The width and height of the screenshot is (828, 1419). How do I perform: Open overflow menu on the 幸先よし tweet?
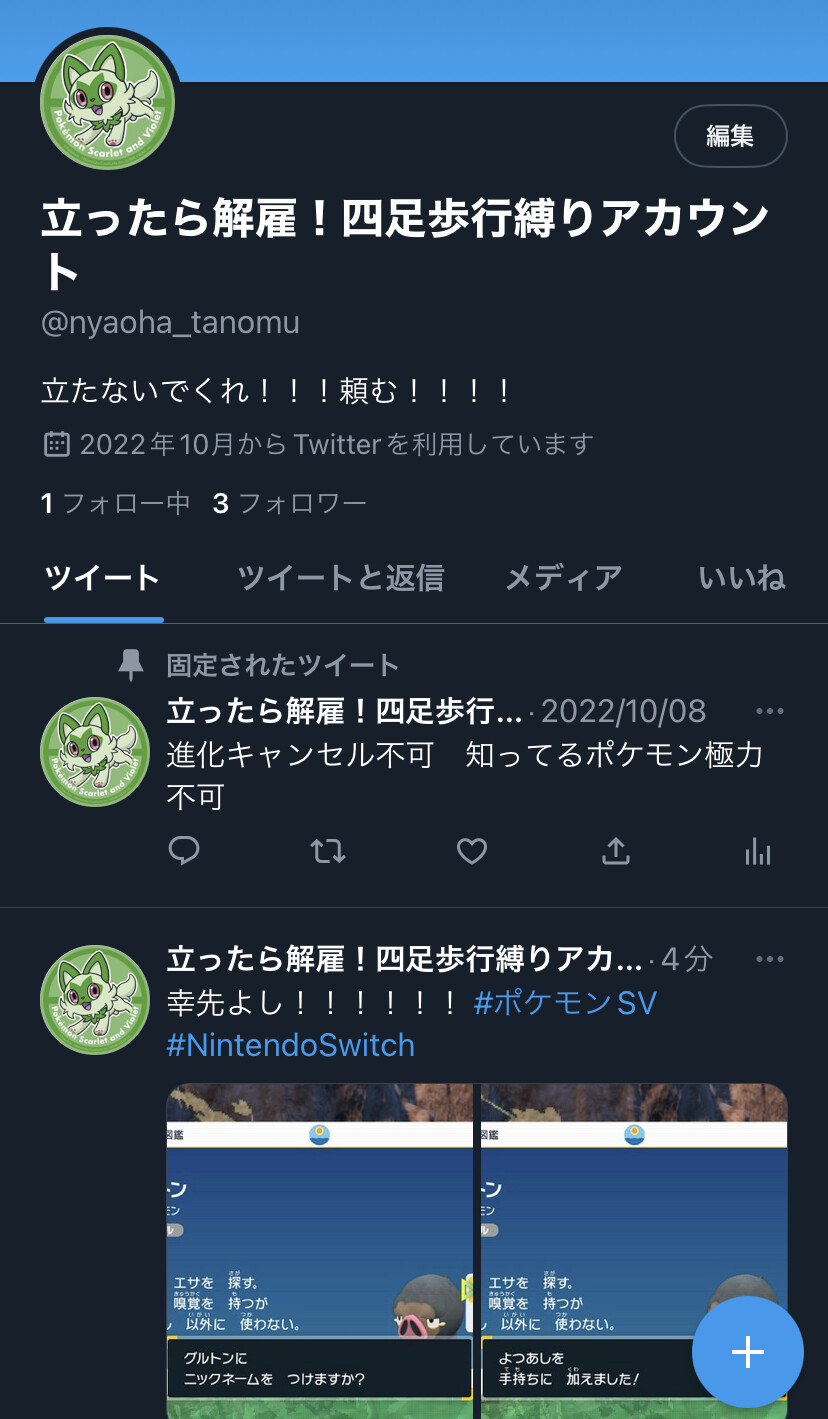click(769, 959)
